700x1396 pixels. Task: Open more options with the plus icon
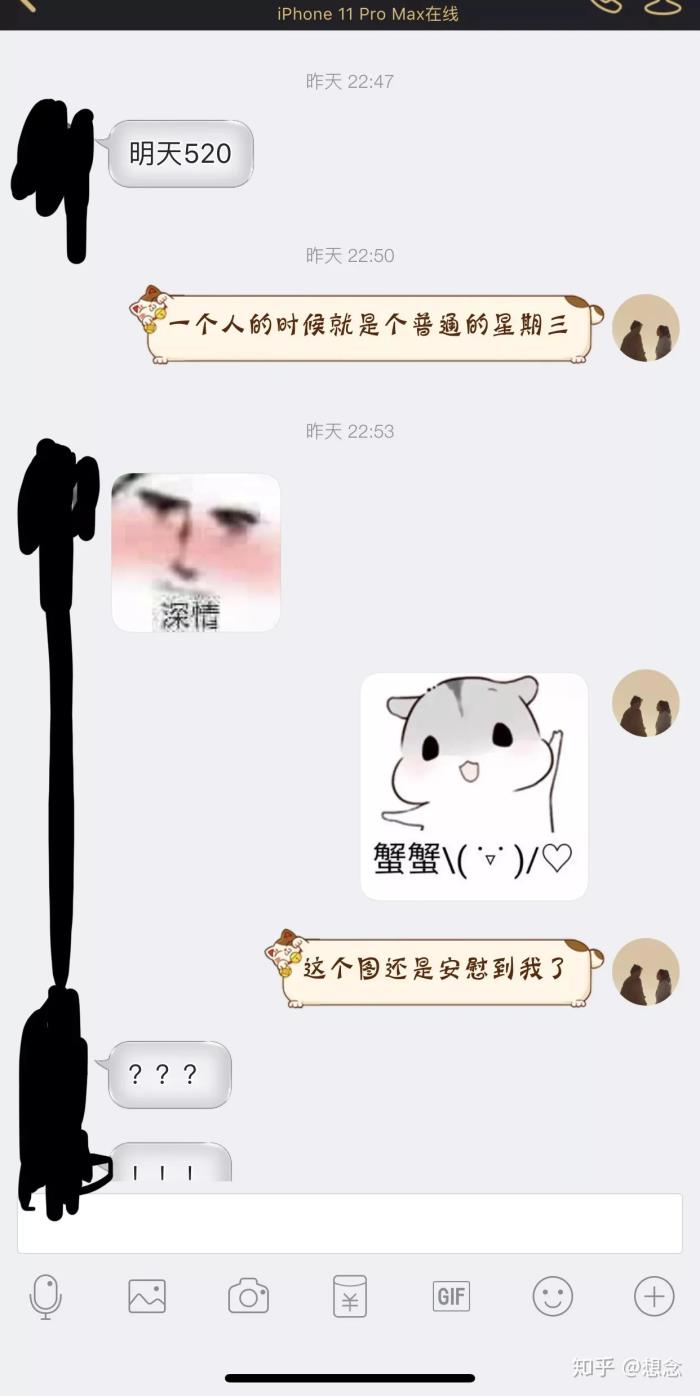(x=654, y=1296)
